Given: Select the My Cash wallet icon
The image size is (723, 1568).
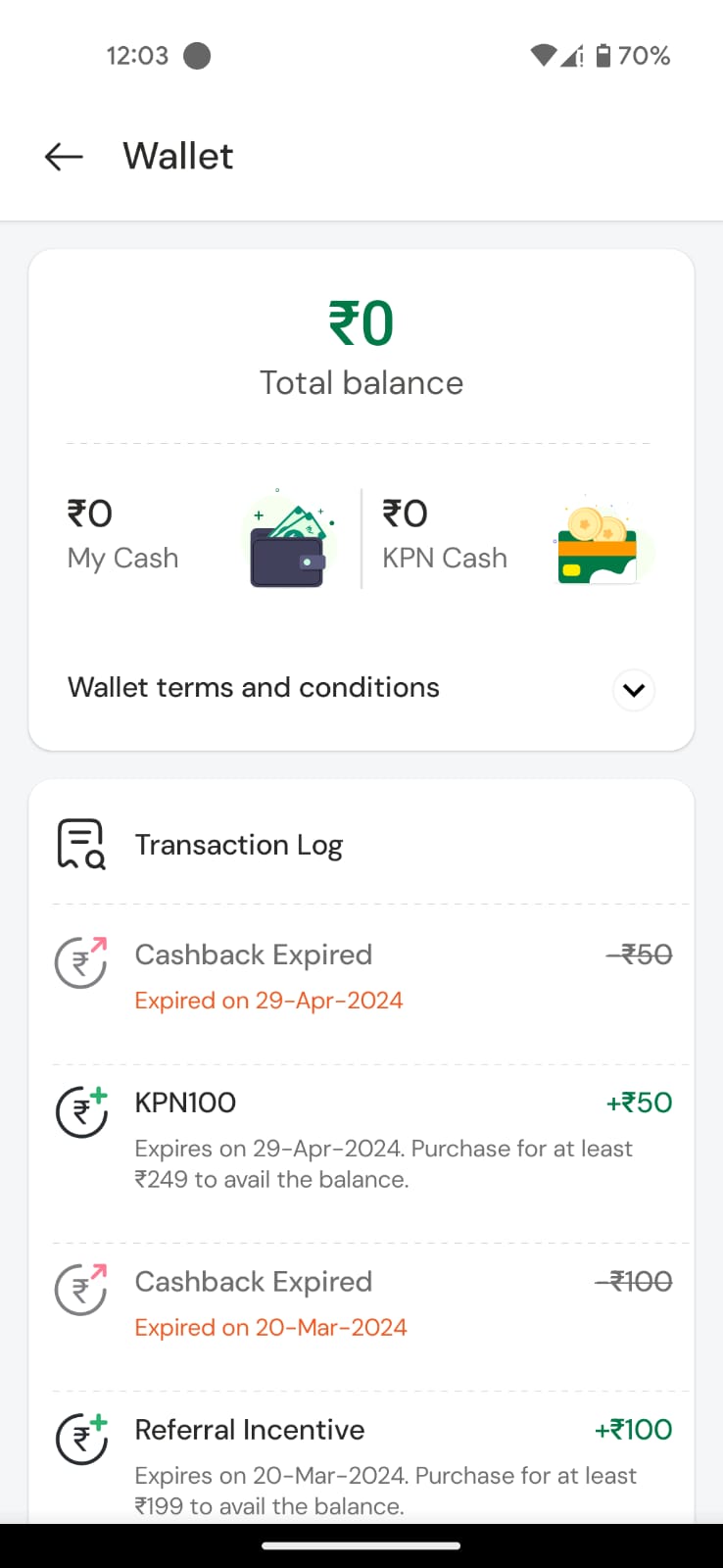Looking at the screenshot, I should tap(287, 538).
